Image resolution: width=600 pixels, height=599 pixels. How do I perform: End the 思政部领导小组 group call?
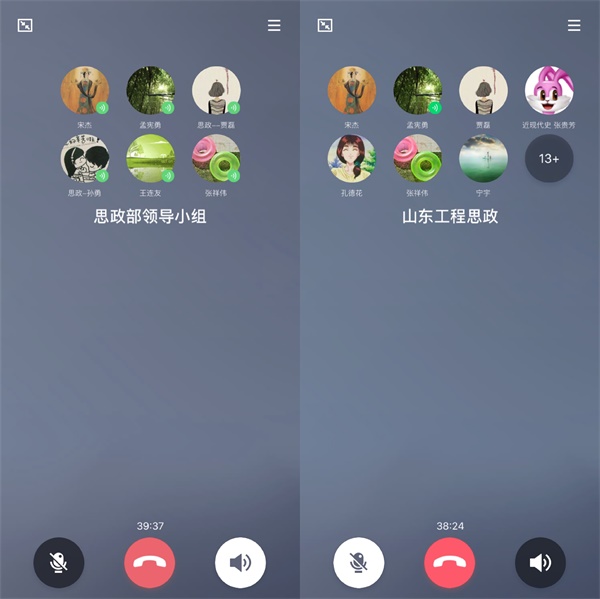tap(149, 562)
